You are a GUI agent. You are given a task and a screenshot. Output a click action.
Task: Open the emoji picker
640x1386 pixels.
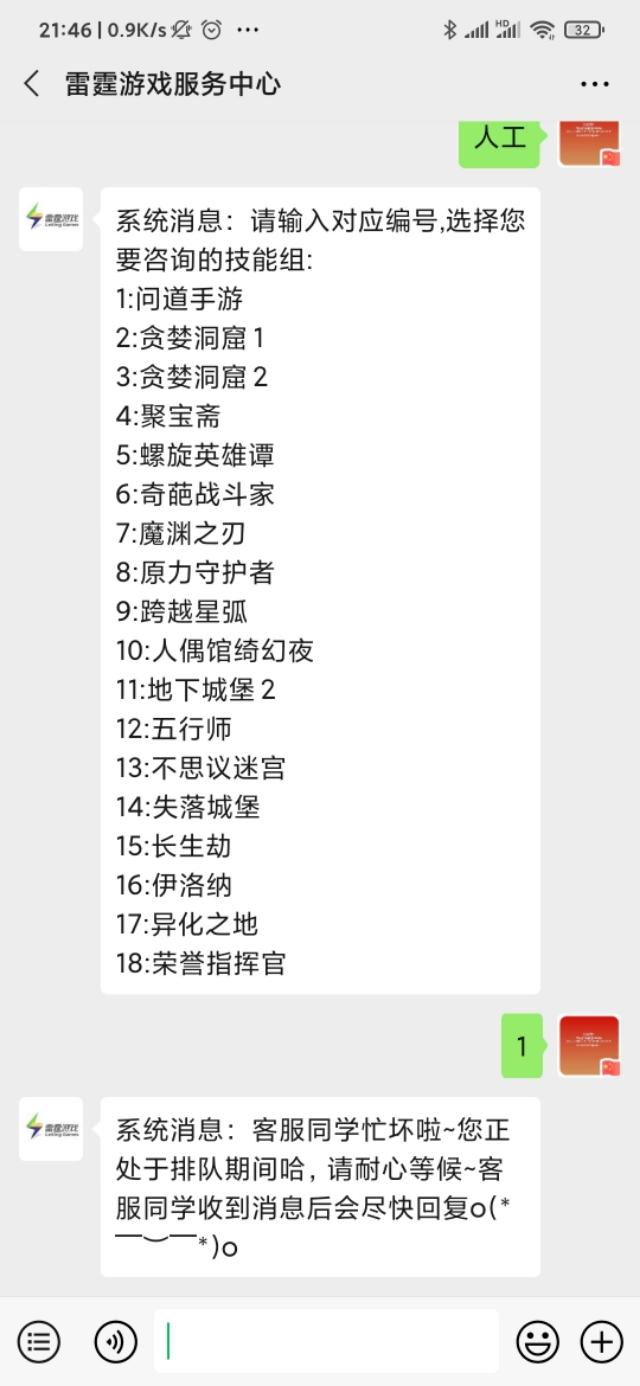(x=537, y=1341)
